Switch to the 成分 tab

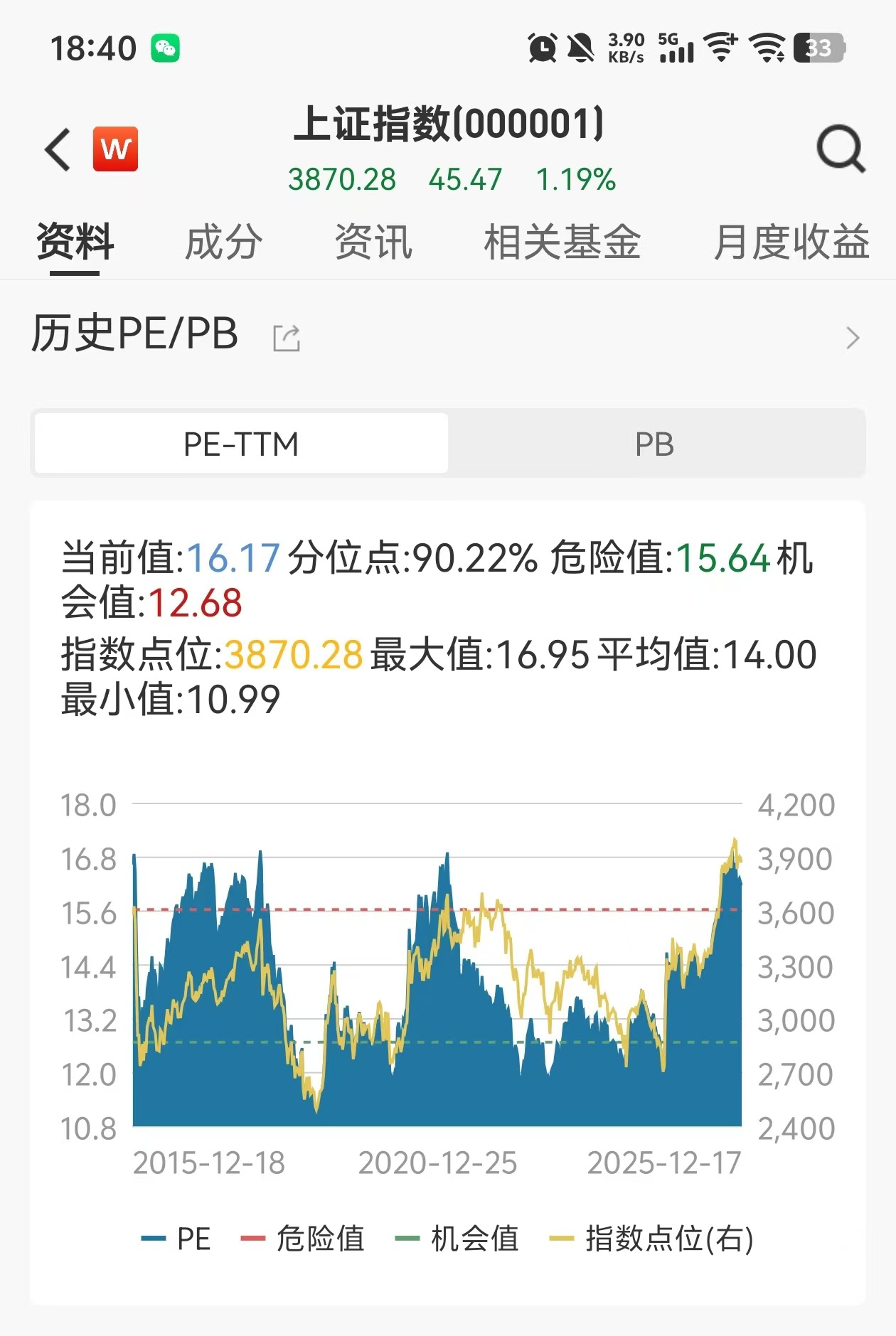click(x=223, y=242)
